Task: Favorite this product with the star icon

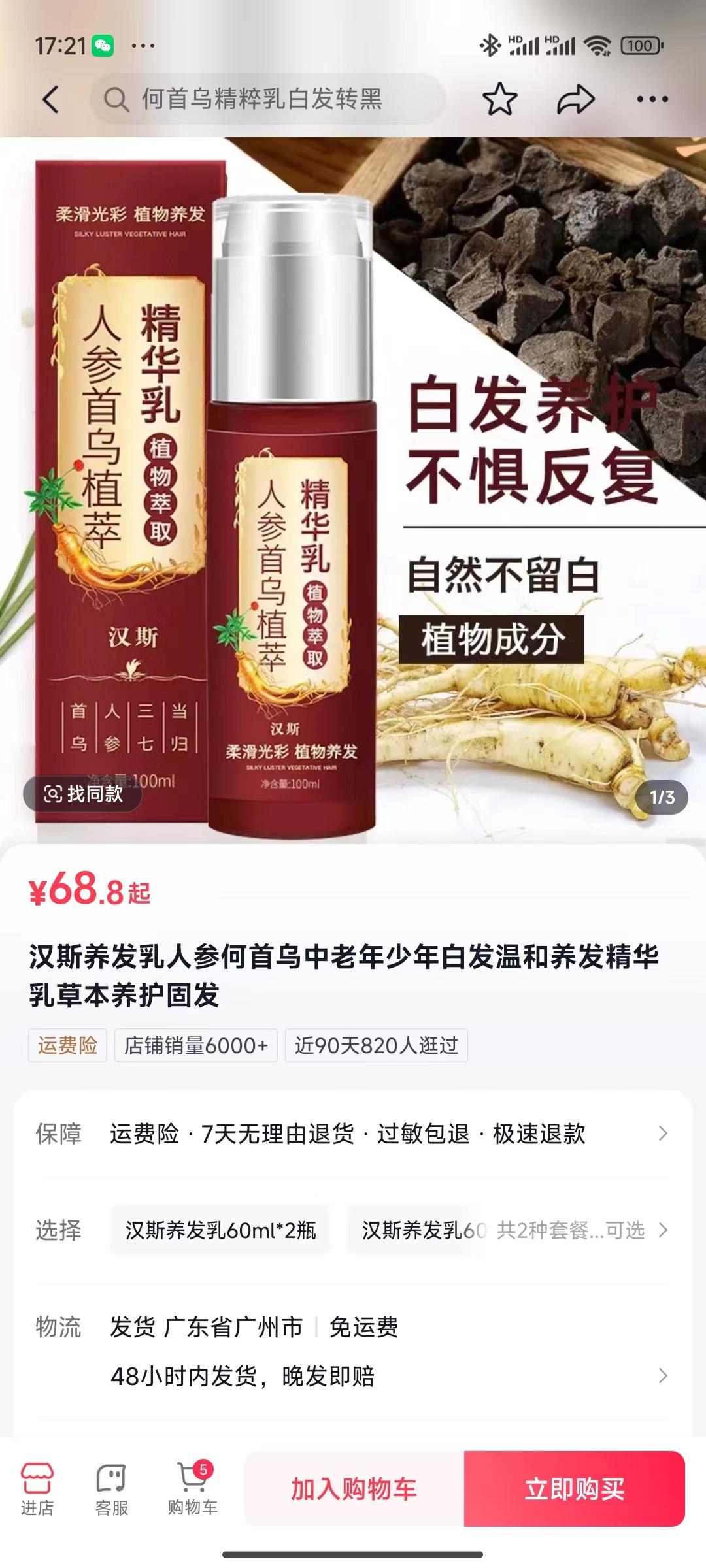Action: click(499, 99)
